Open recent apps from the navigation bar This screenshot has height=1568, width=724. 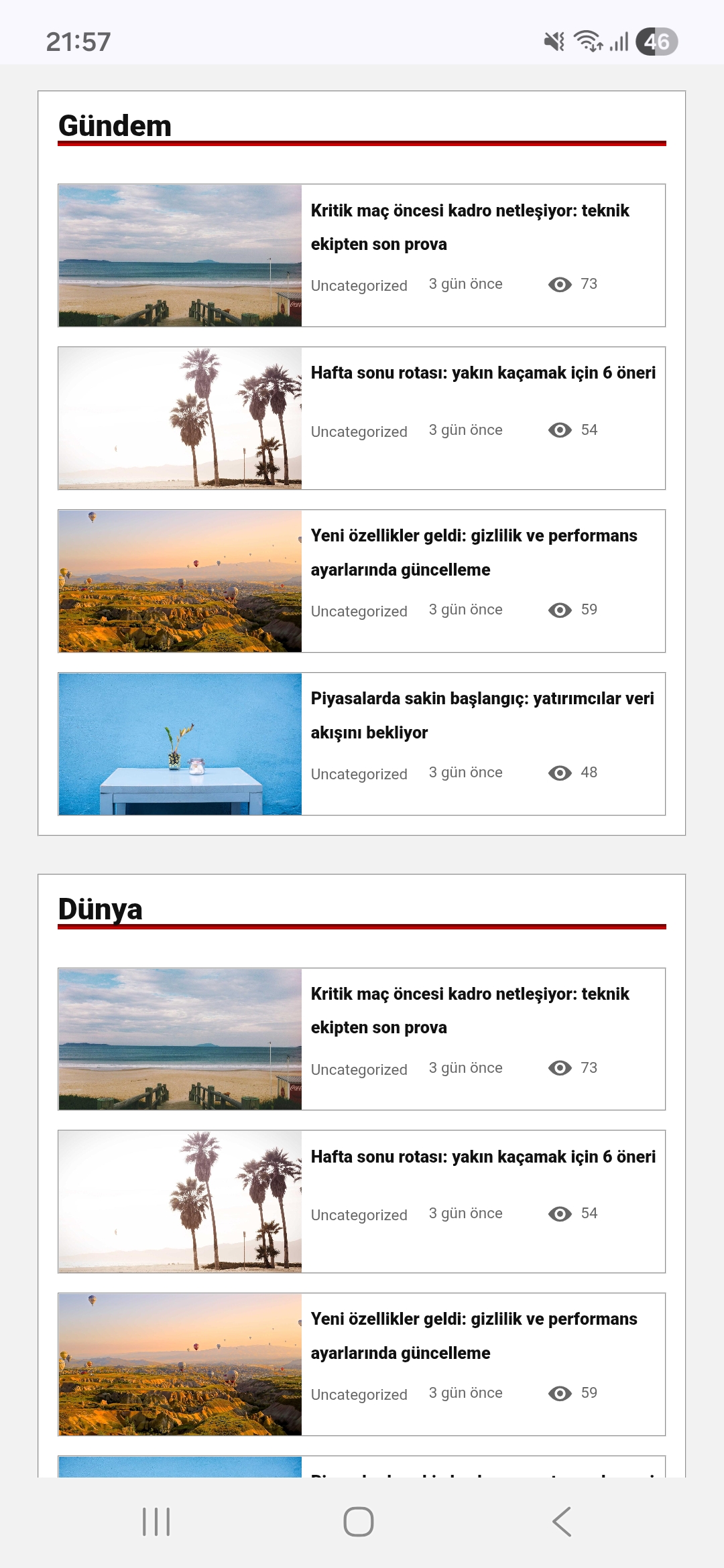tap(156, 1522)
